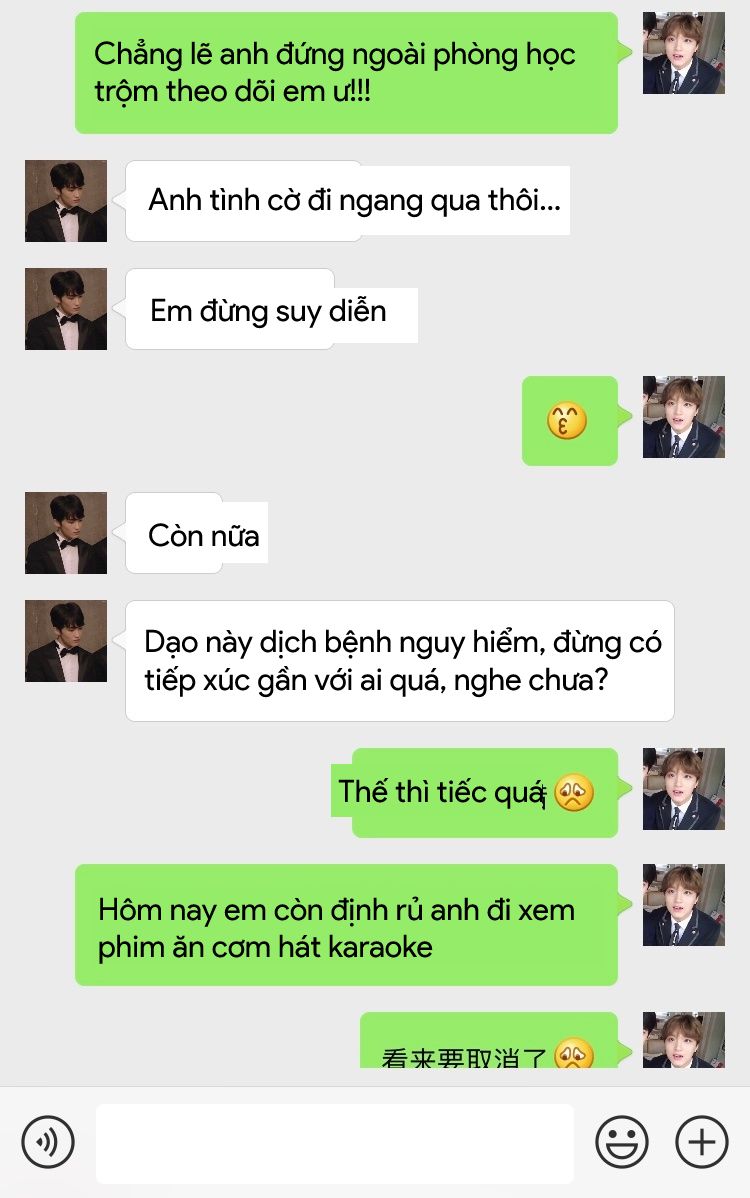This screenshot has width=750, height=1198.
Task: Open avatar next to 'Anh tình cờ đi ngang' message
Action: click(x=66, y=201)
